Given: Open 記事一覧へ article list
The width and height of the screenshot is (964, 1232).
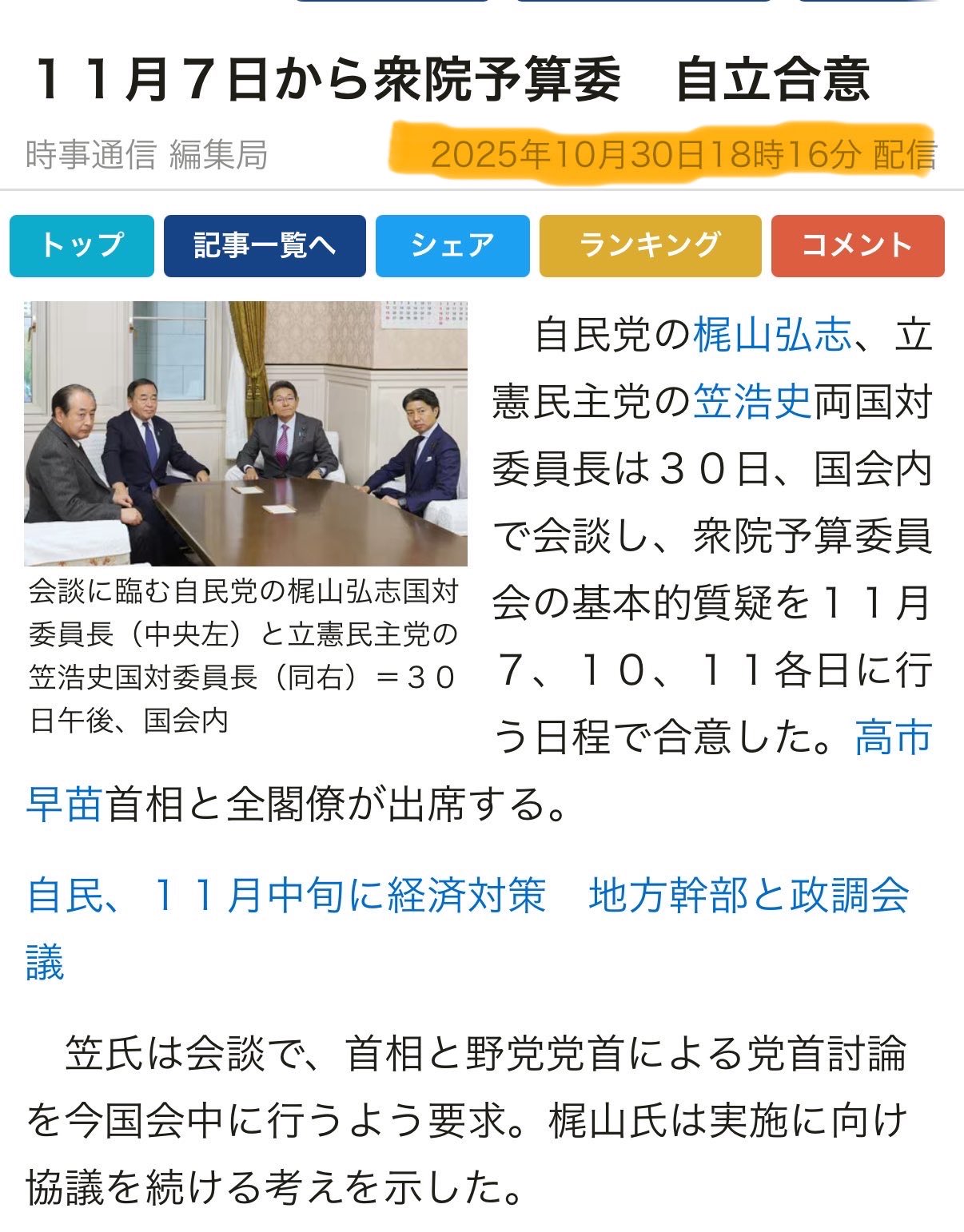Looking at the screenshot, I should tap(265, 245).
